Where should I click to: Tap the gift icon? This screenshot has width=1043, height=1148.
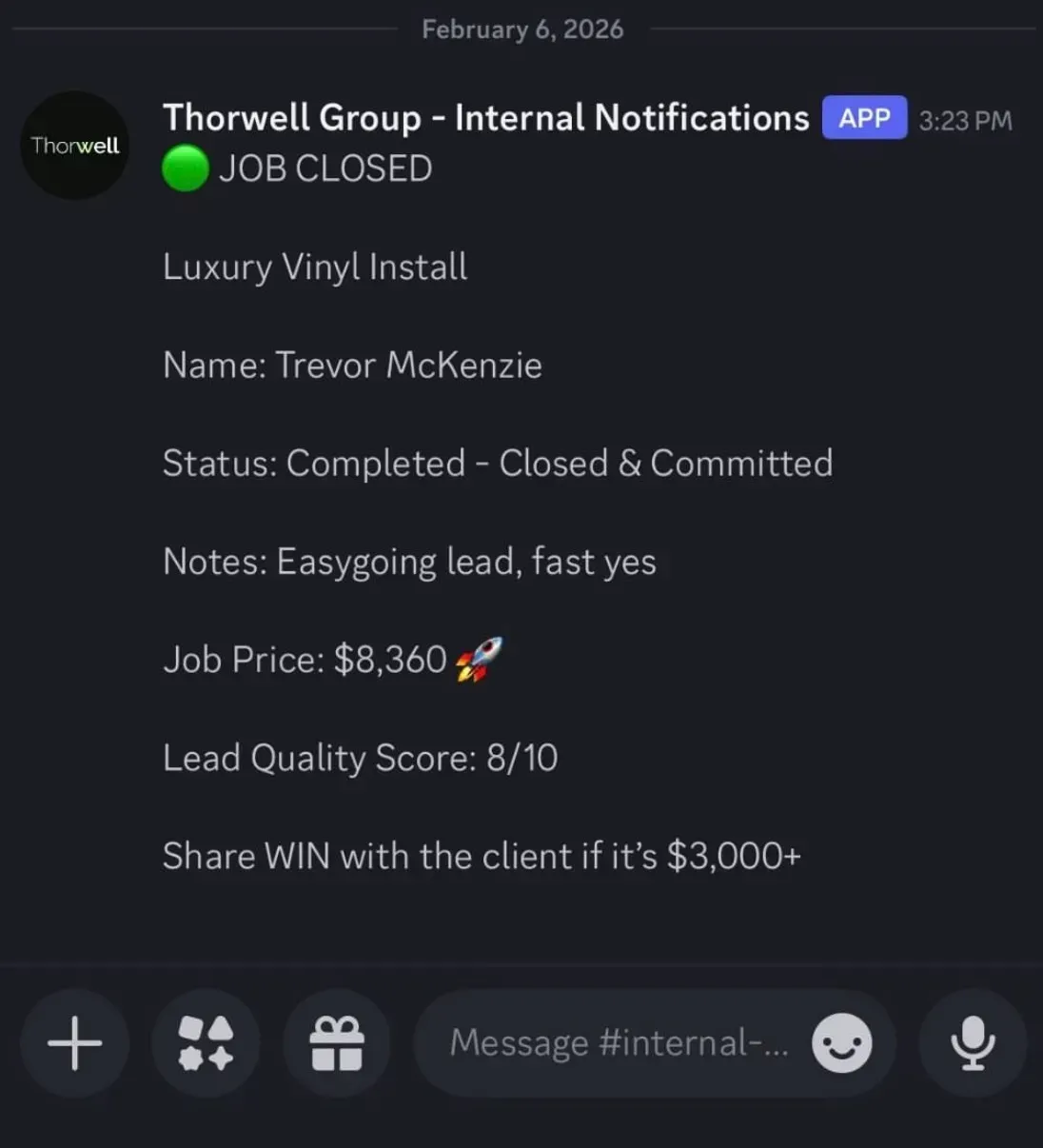coord(337,1043)
